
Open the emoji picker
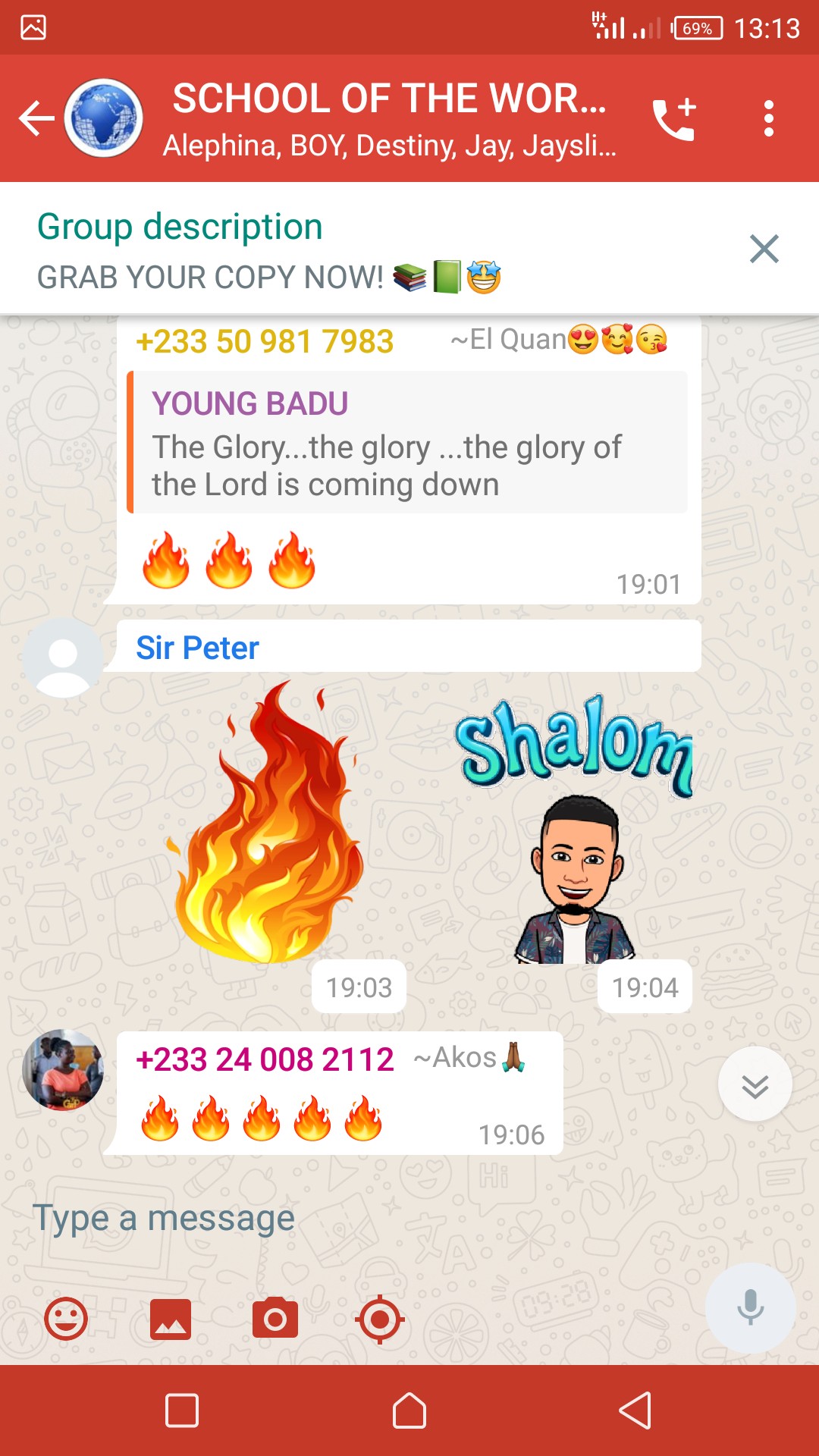point(66,1319)
